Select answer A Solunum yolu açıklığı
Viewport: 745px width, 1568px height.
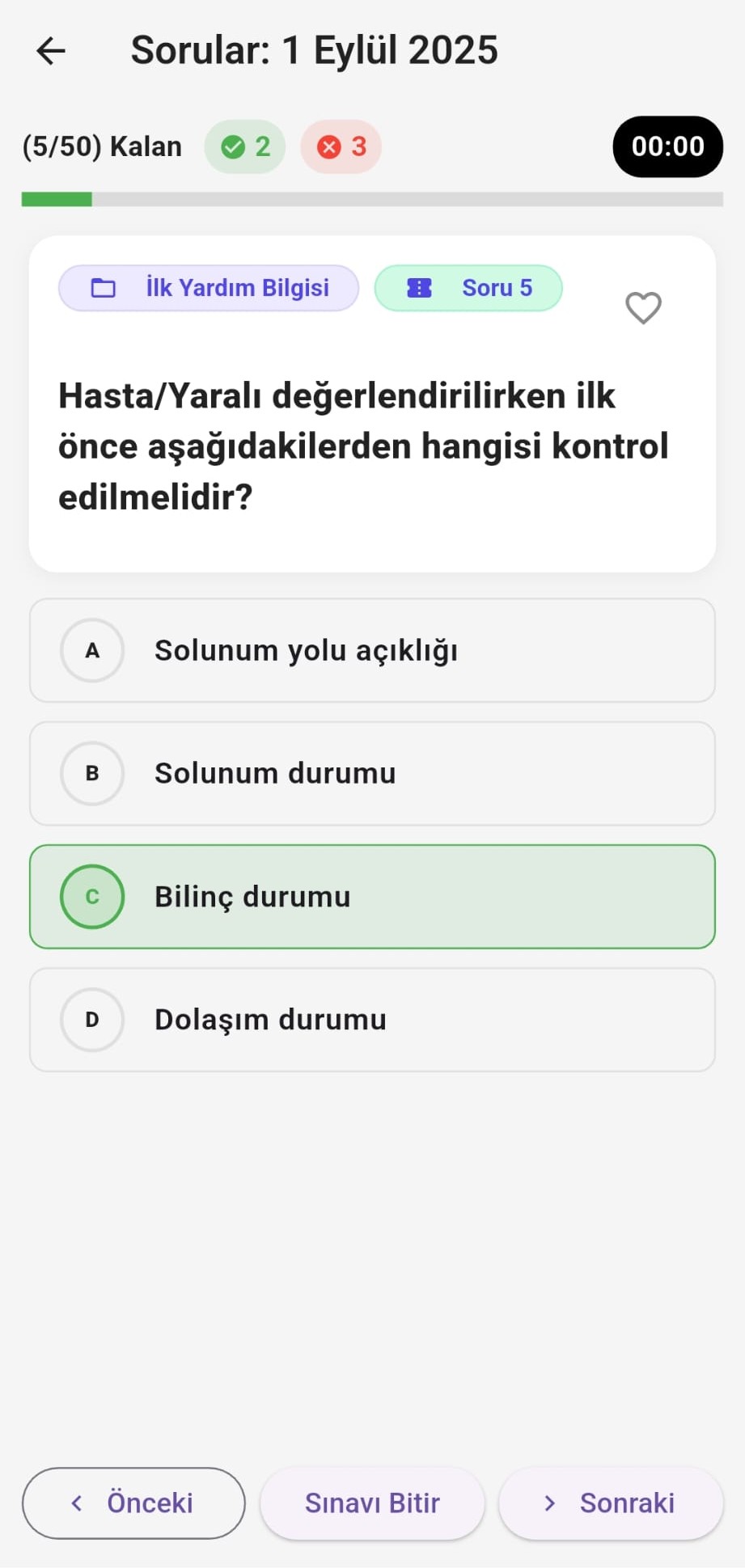[x=372, y=650]
